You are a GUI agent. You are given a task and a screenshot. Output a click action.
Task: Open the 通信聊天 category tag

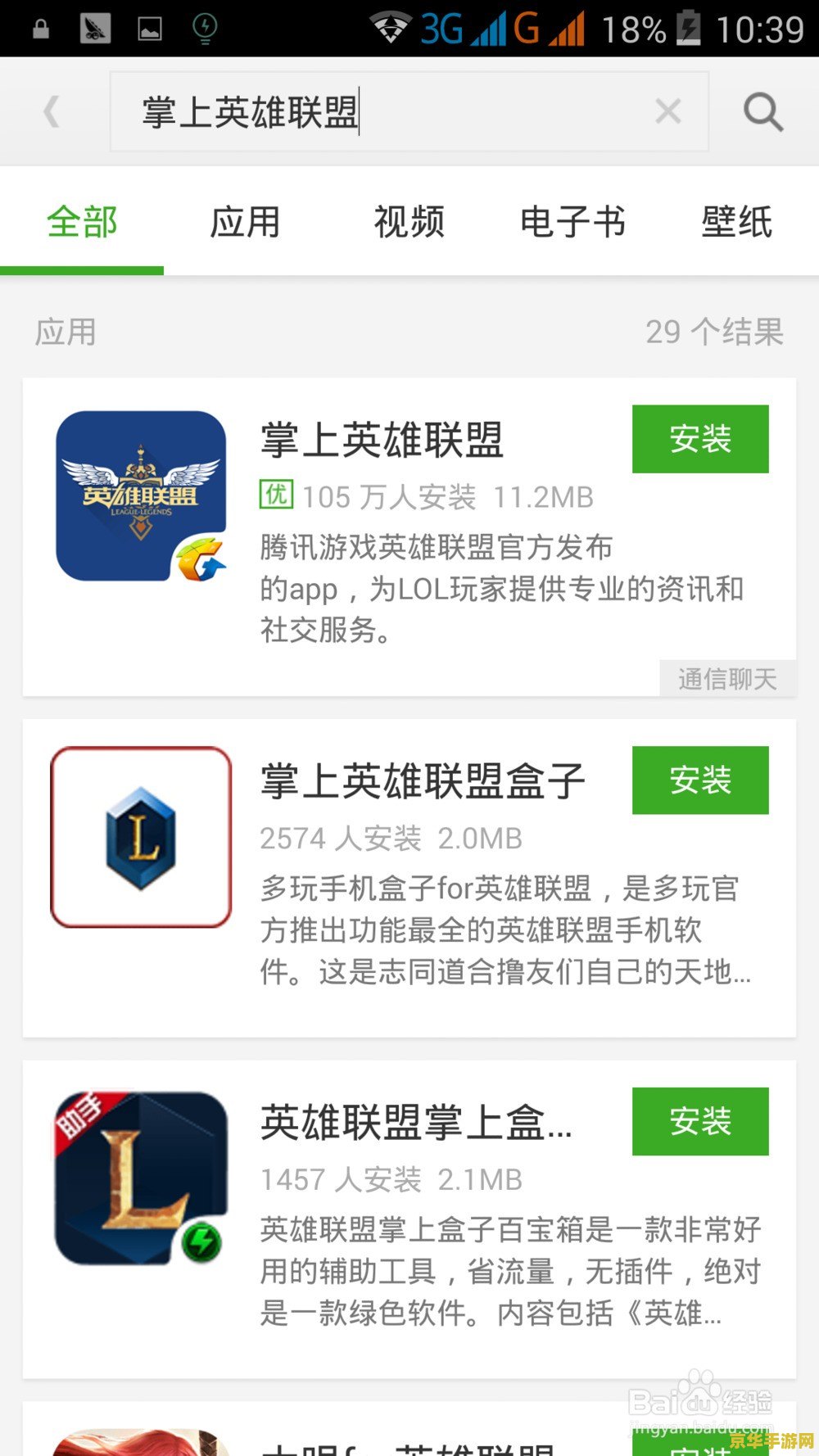pos(727,678)
